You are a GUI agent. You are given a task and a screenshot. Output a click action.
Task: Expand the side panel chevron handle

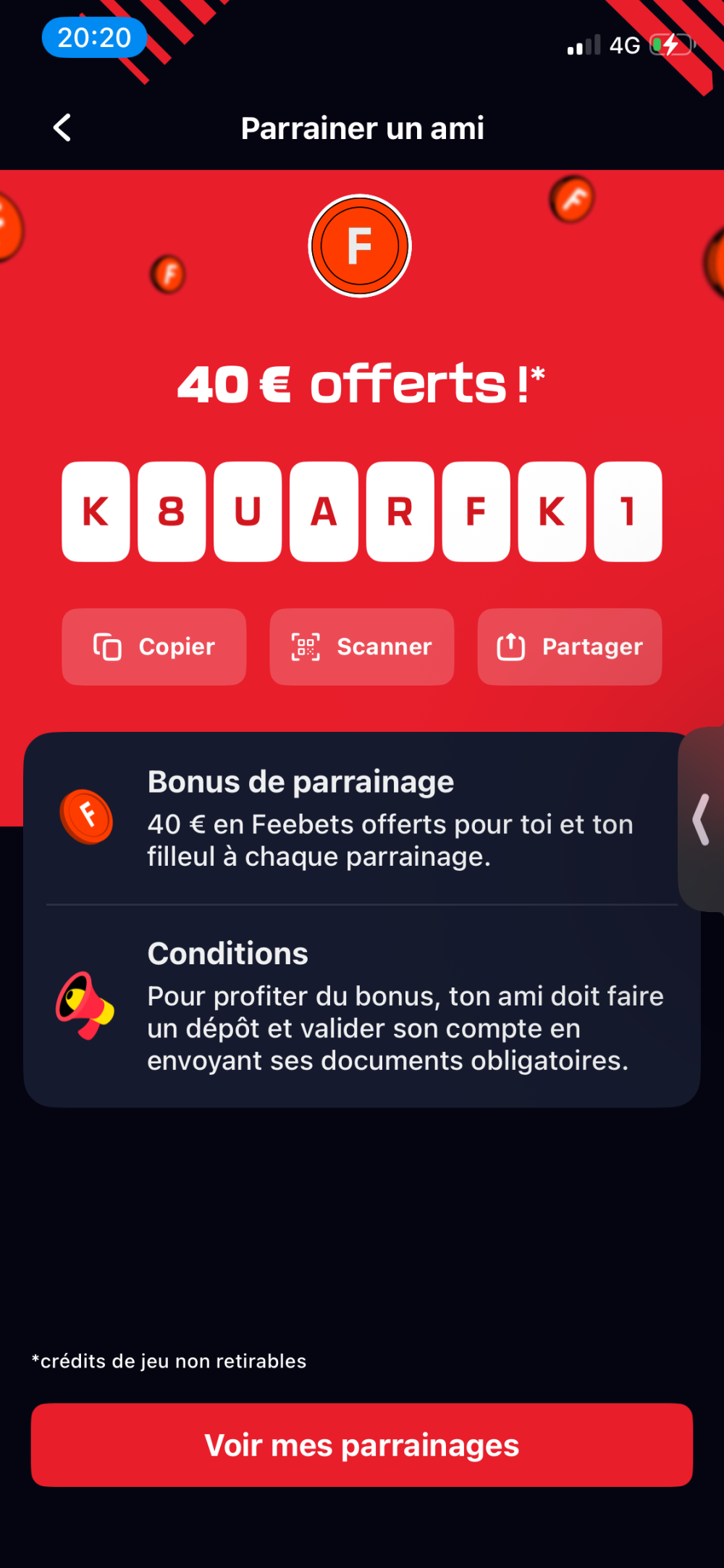coord(702,819)
